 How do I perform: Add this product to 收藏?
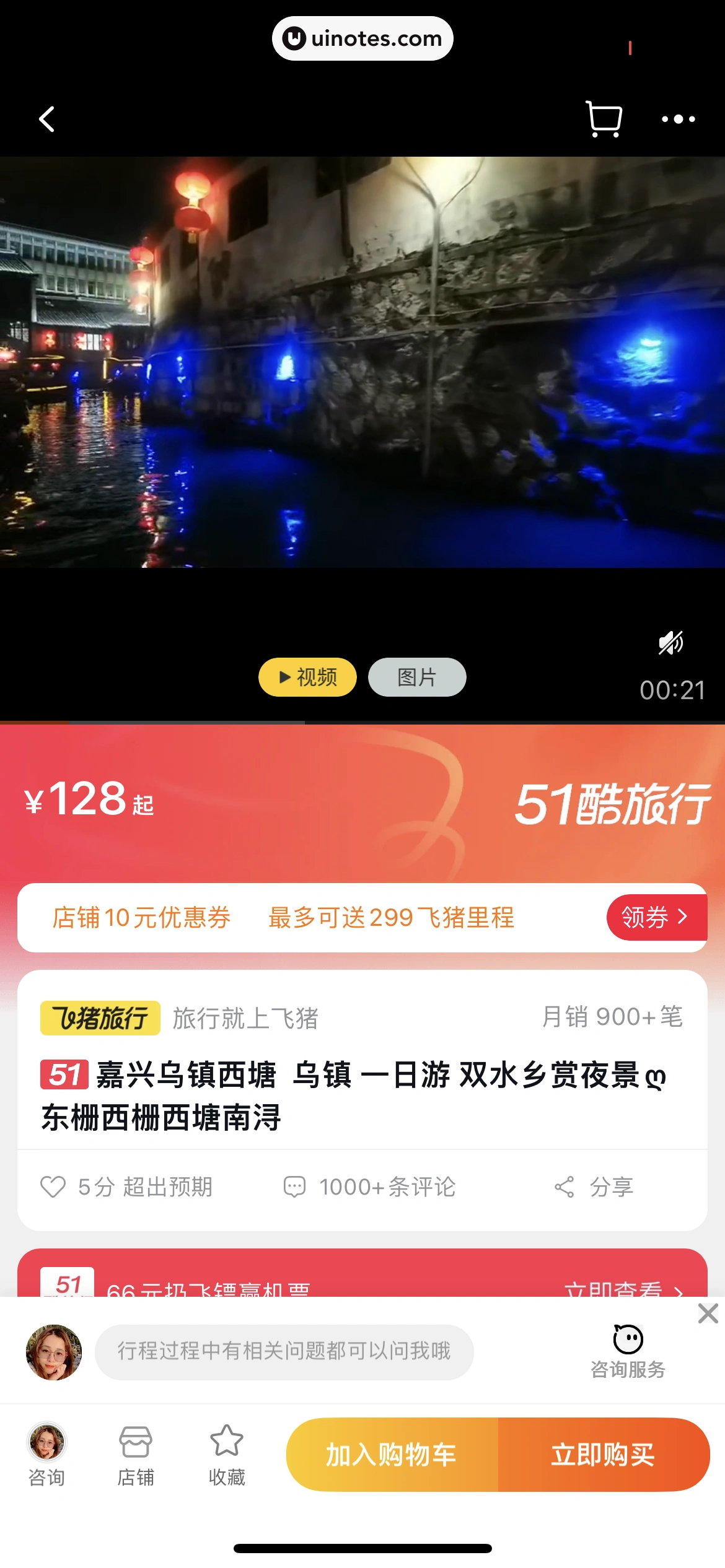point(227,1454)
